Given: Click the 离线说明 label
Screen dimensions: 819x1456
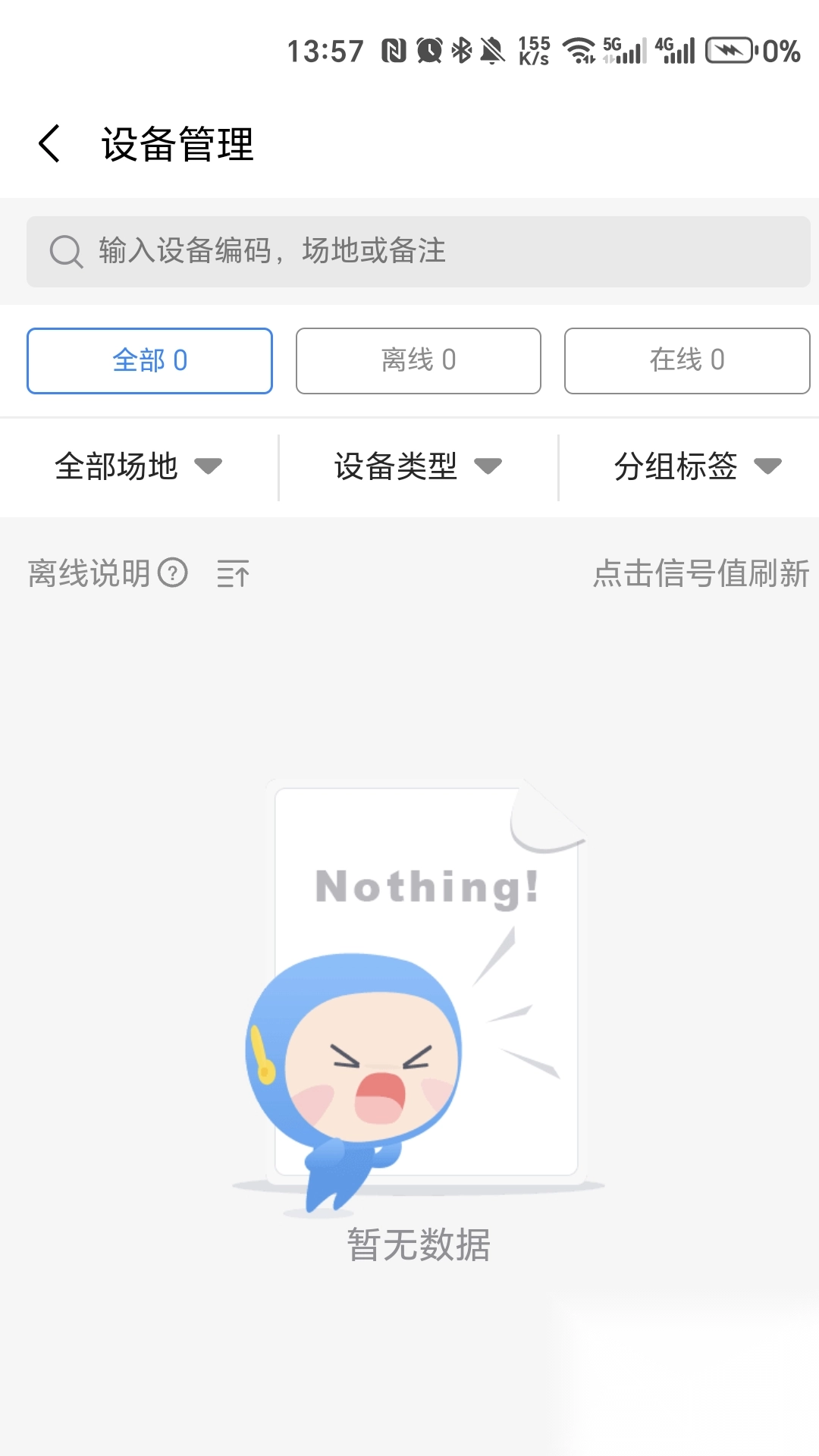Looking at the screenshot, I should [87, 574].
